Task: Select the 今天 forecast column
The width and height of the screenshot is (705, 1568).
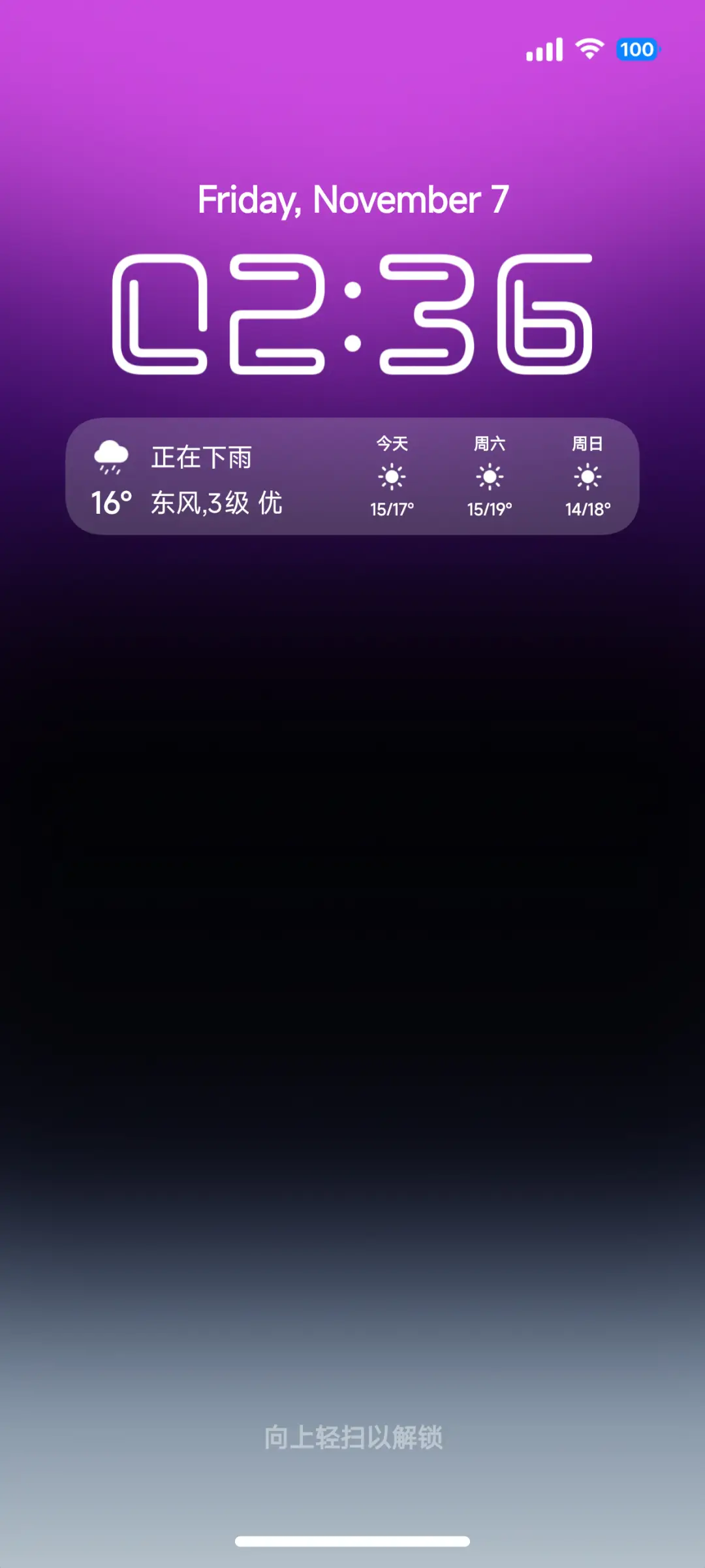Action: [x=392, y=443]
